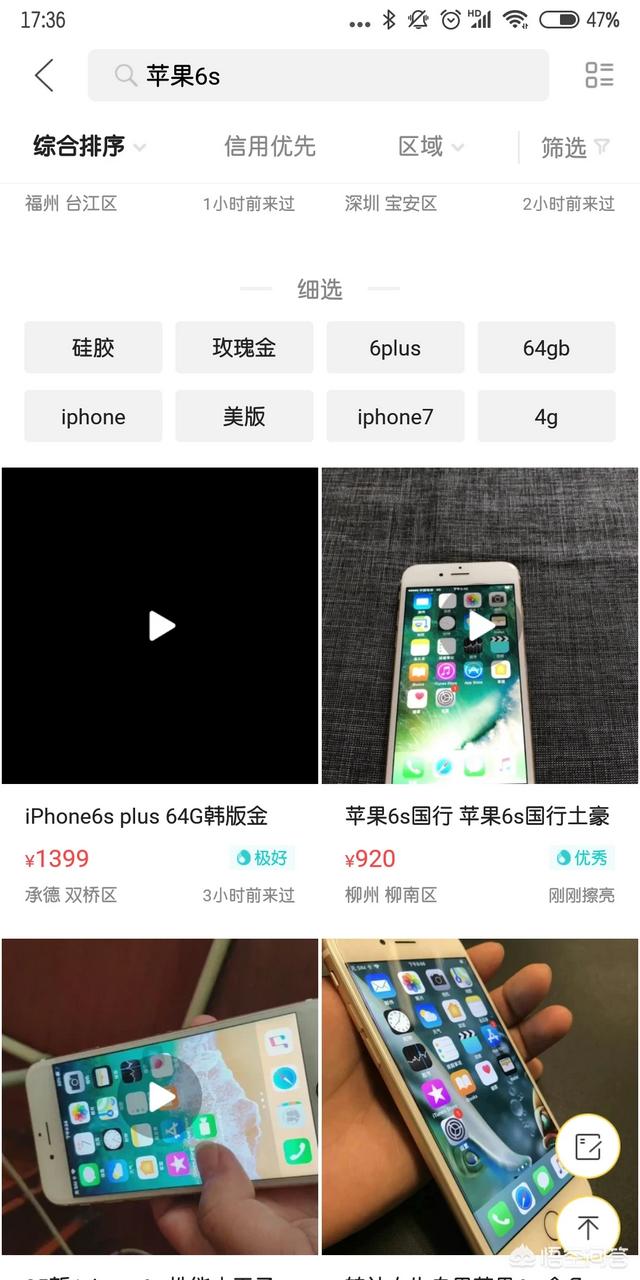Image resolution: width=640 pixels, height=1280 pixels.
Task: Tap the floating edit note button
Action: tap(588, 1147)
